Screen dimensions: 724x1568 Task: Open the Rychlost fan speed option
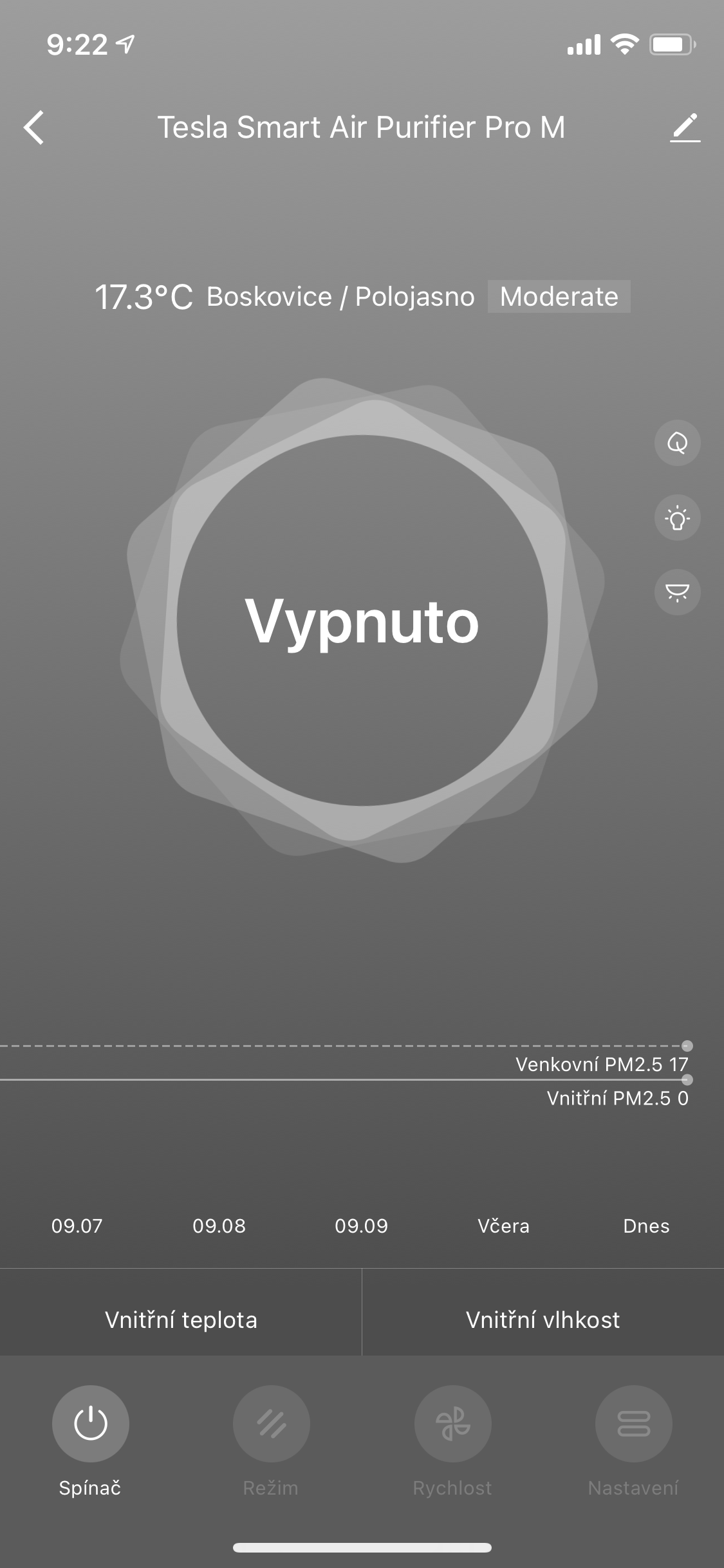452,1423
